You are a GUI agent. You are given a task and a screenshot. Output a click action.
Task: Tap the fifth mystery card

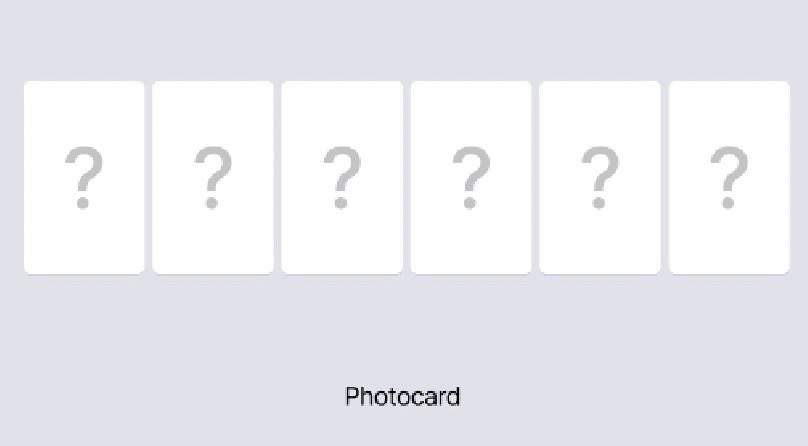[600, 177]
